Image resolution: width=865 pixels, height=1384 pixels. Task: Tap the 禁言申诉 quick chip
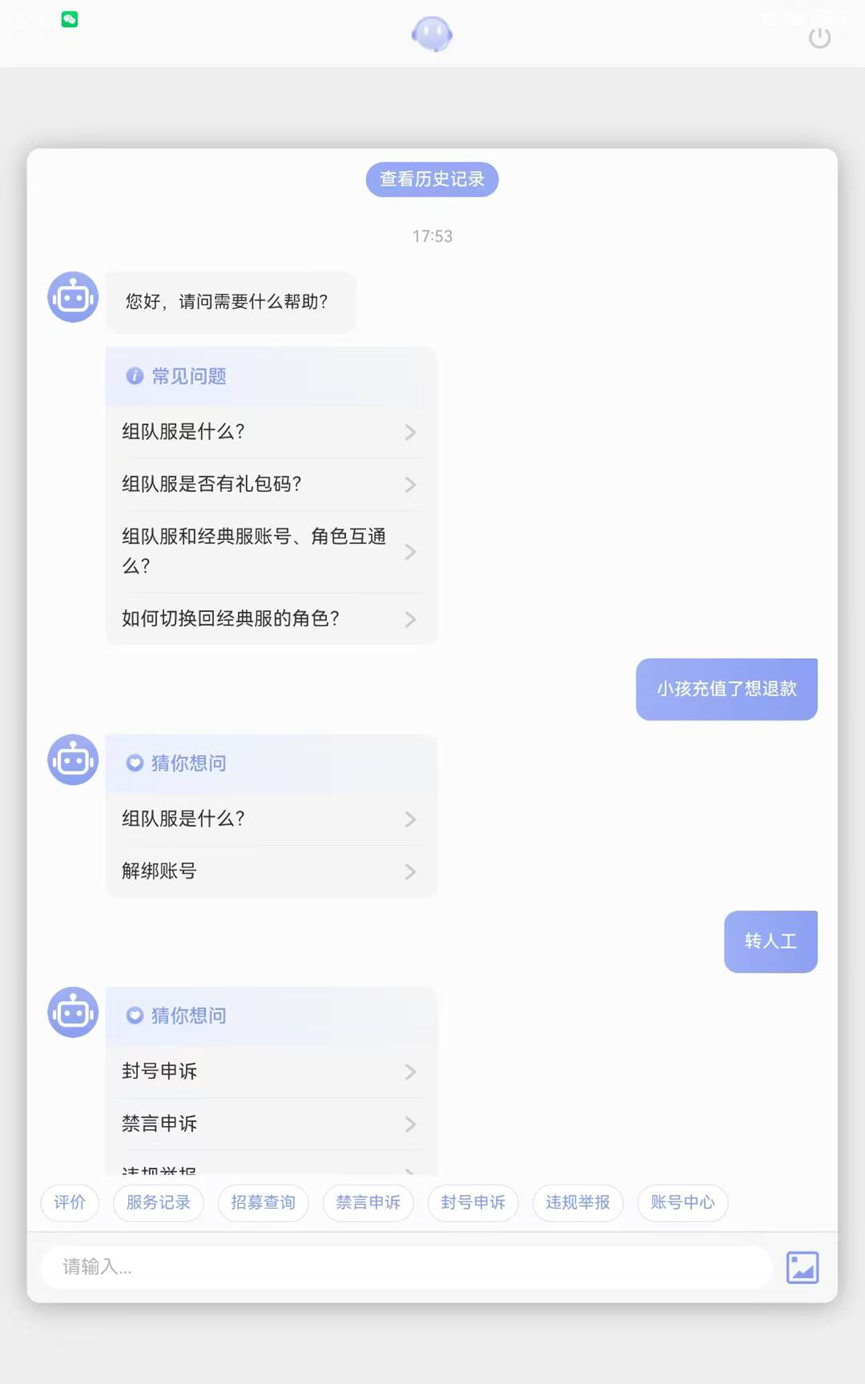point(368,1203)
